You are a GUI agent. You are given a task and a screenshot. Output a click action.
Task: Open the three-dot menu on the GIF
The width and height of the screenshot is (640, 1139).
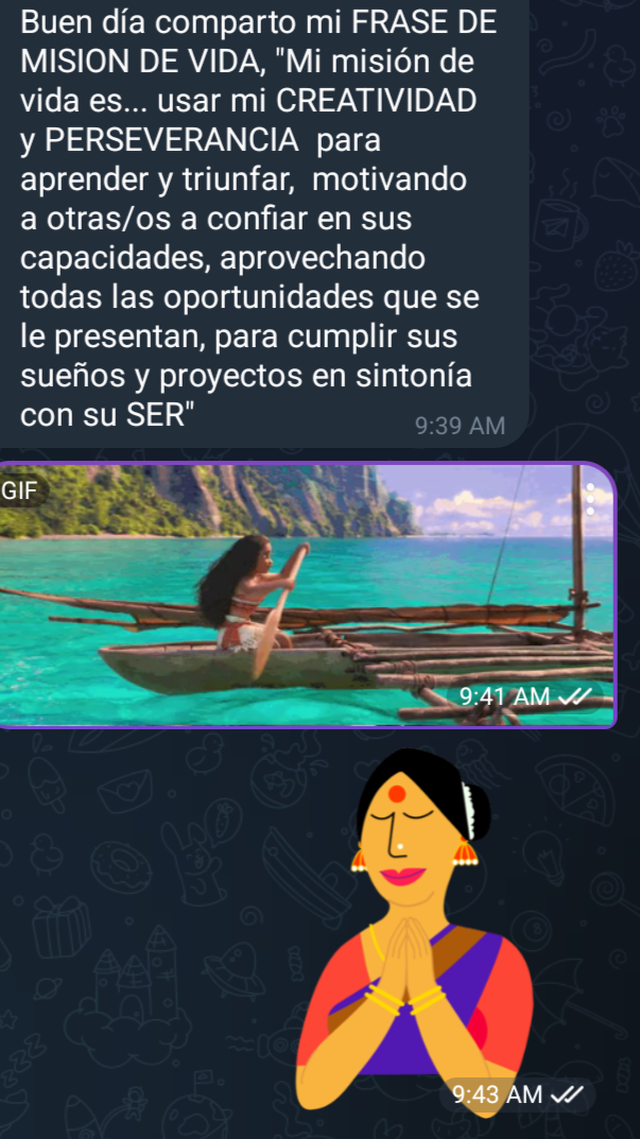[591, 499]
